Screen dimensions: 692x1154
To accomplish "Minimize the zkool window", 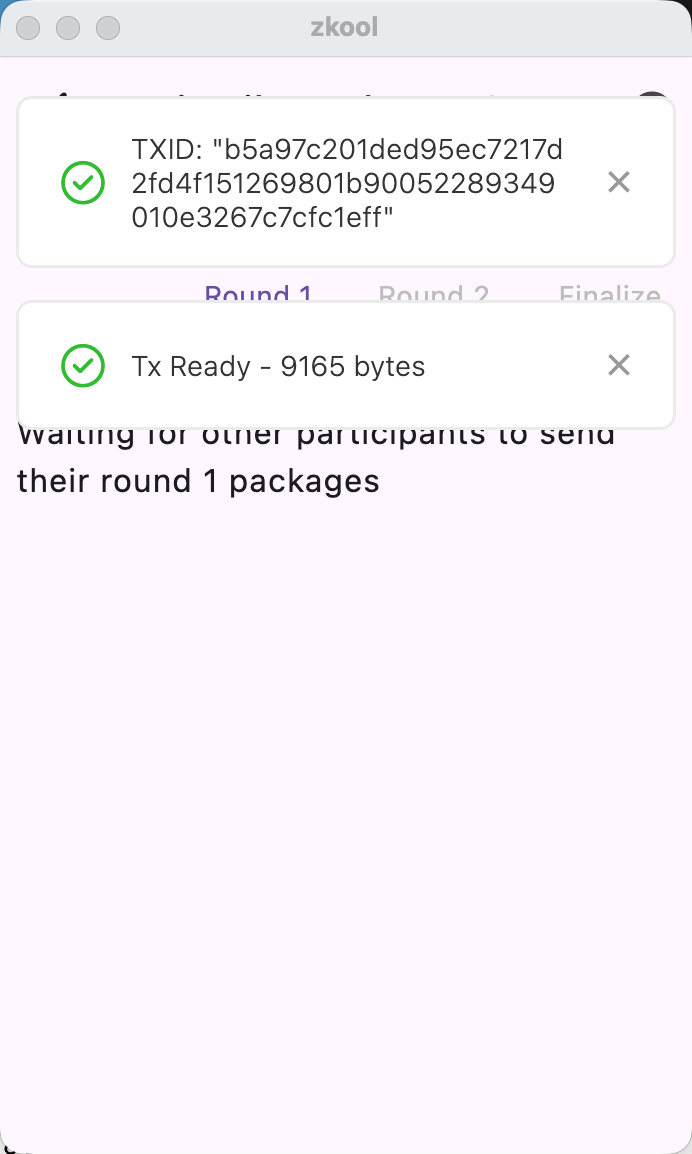I will [68, 28].
